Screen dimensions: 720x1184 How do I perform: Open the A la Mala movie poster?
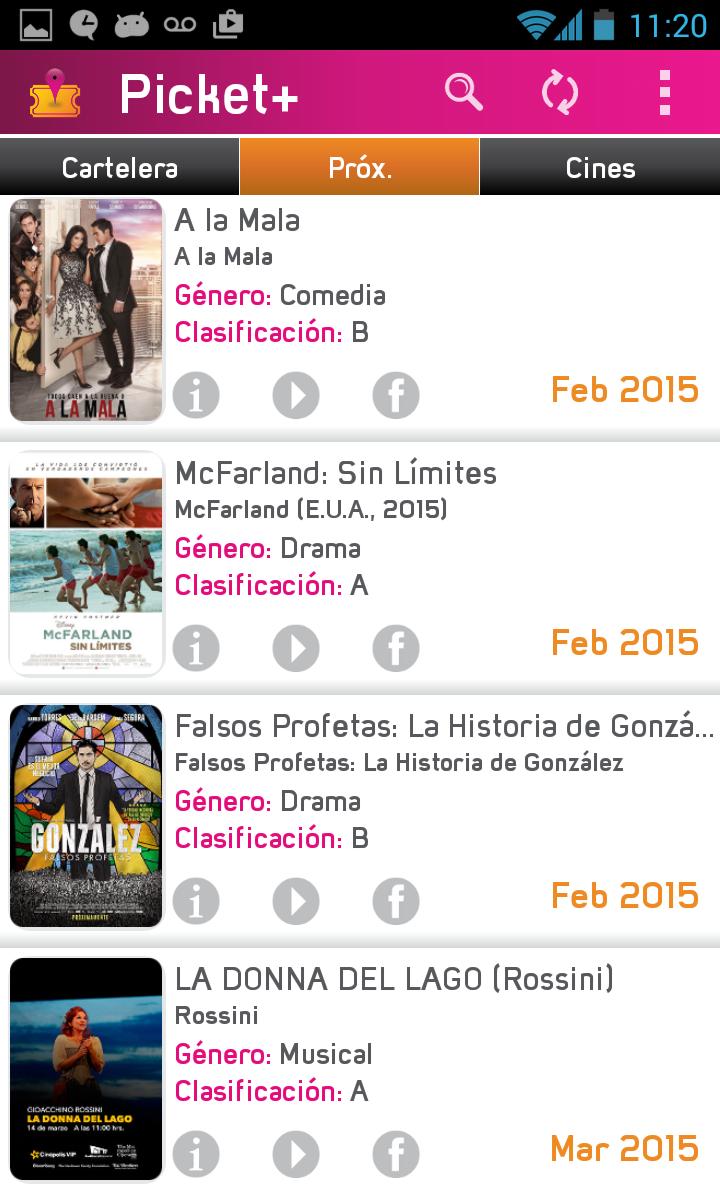[86, 310]
